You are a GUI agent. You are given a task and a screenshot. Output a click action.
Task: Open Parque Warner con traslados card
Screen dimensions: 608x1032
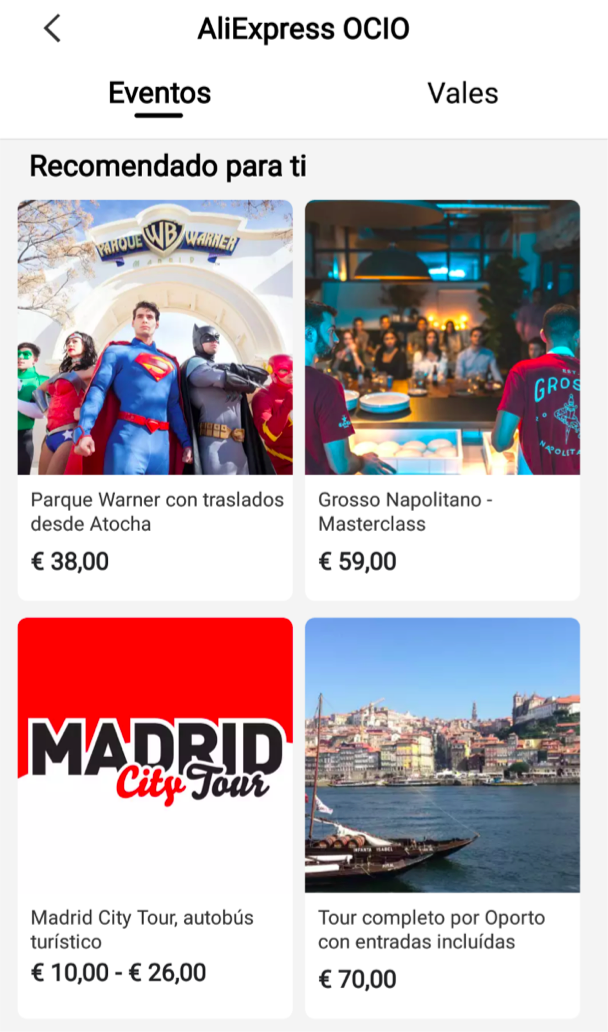pyautogui.click(x=155, y=399)
